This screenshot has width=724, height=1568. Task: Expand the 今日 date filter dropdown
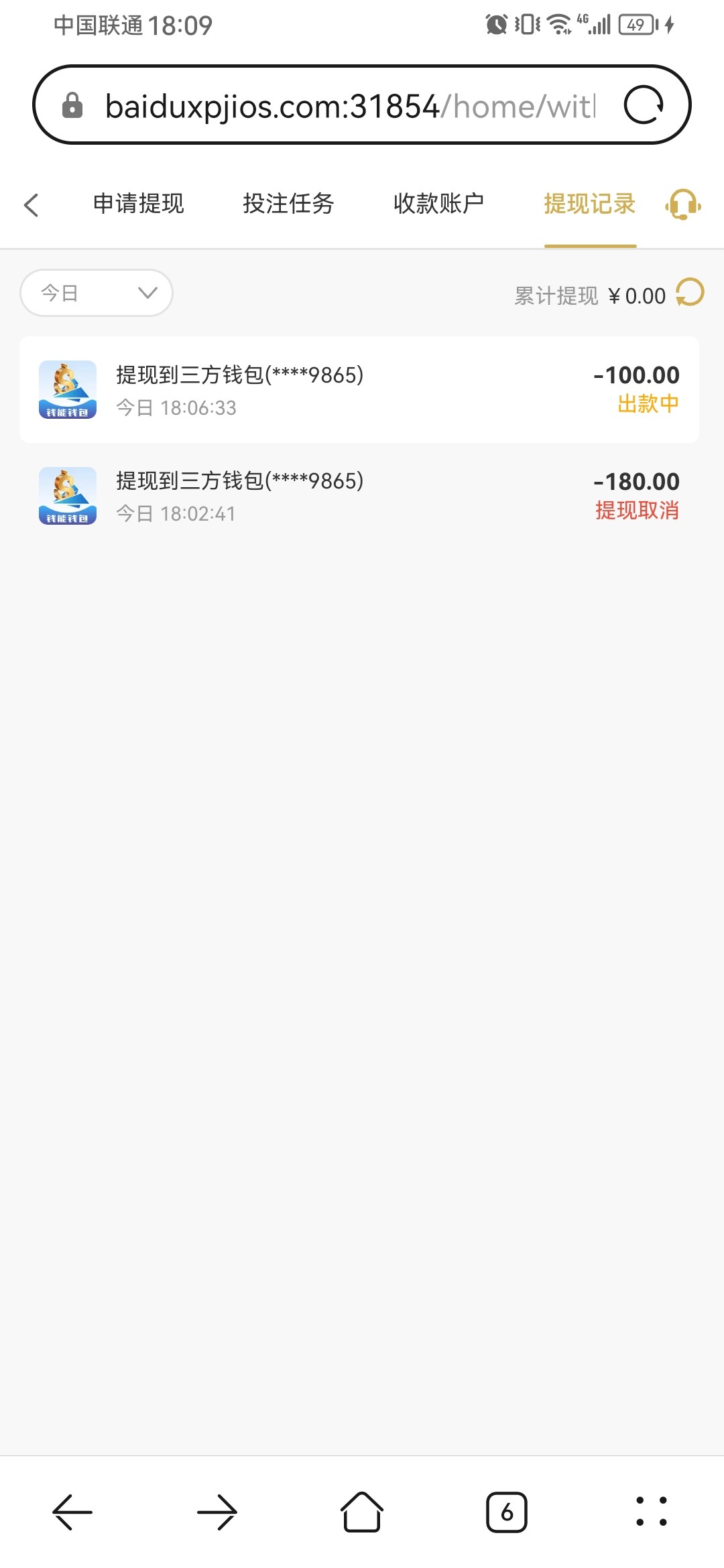[97, 293]
